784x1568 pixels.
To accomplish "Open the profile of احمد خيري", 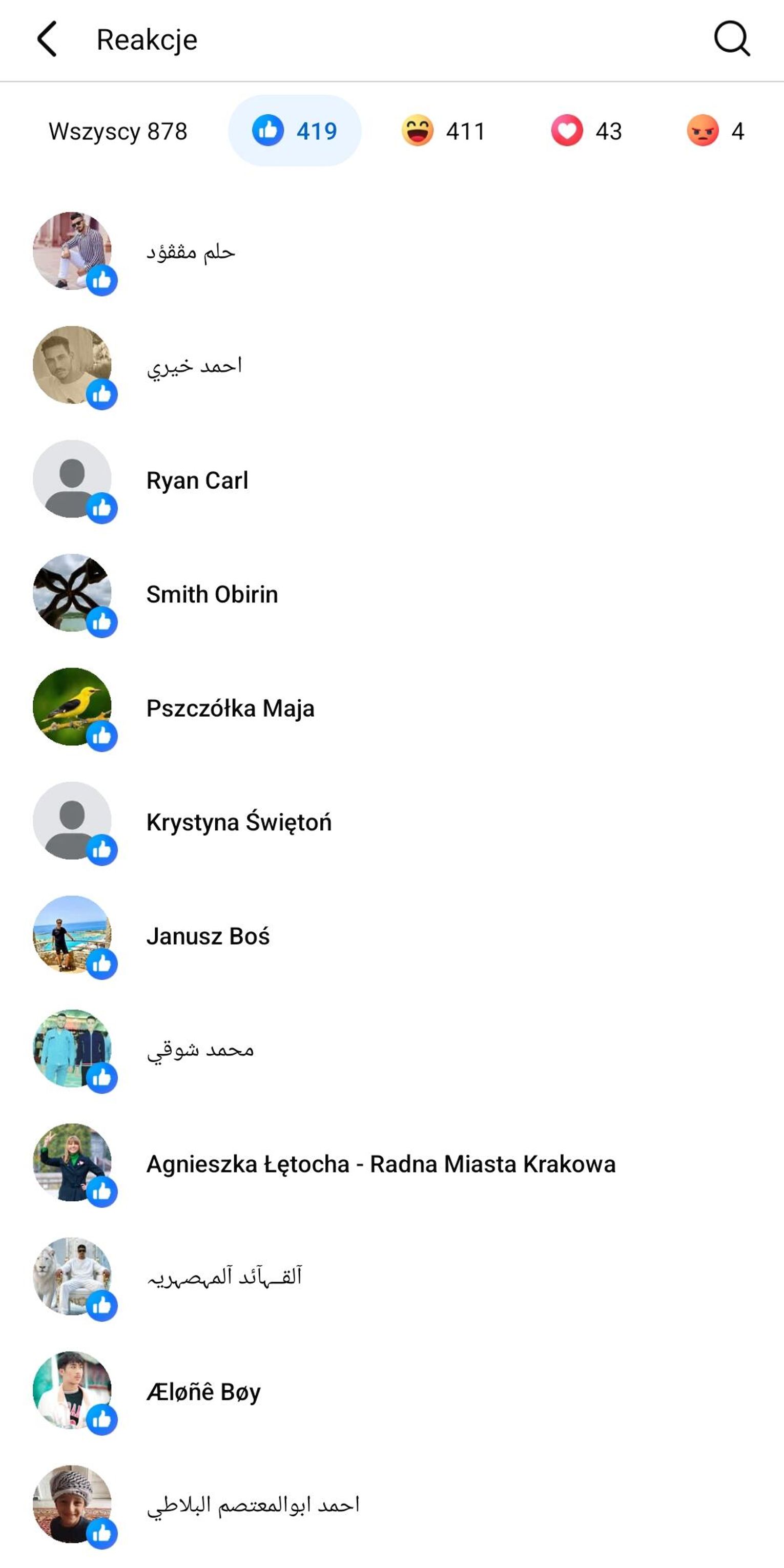I will 194,366.
